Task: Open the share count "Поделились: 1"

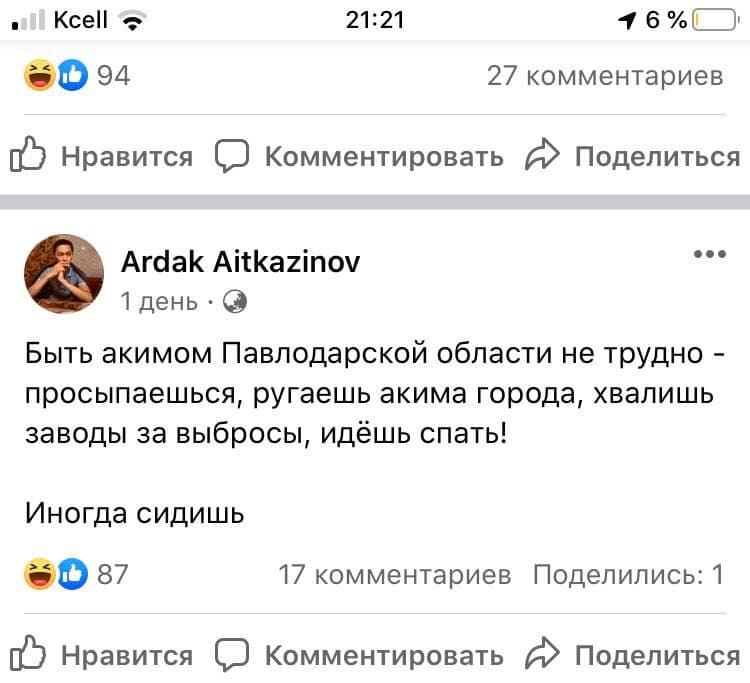Action: [x=628, y=575]
